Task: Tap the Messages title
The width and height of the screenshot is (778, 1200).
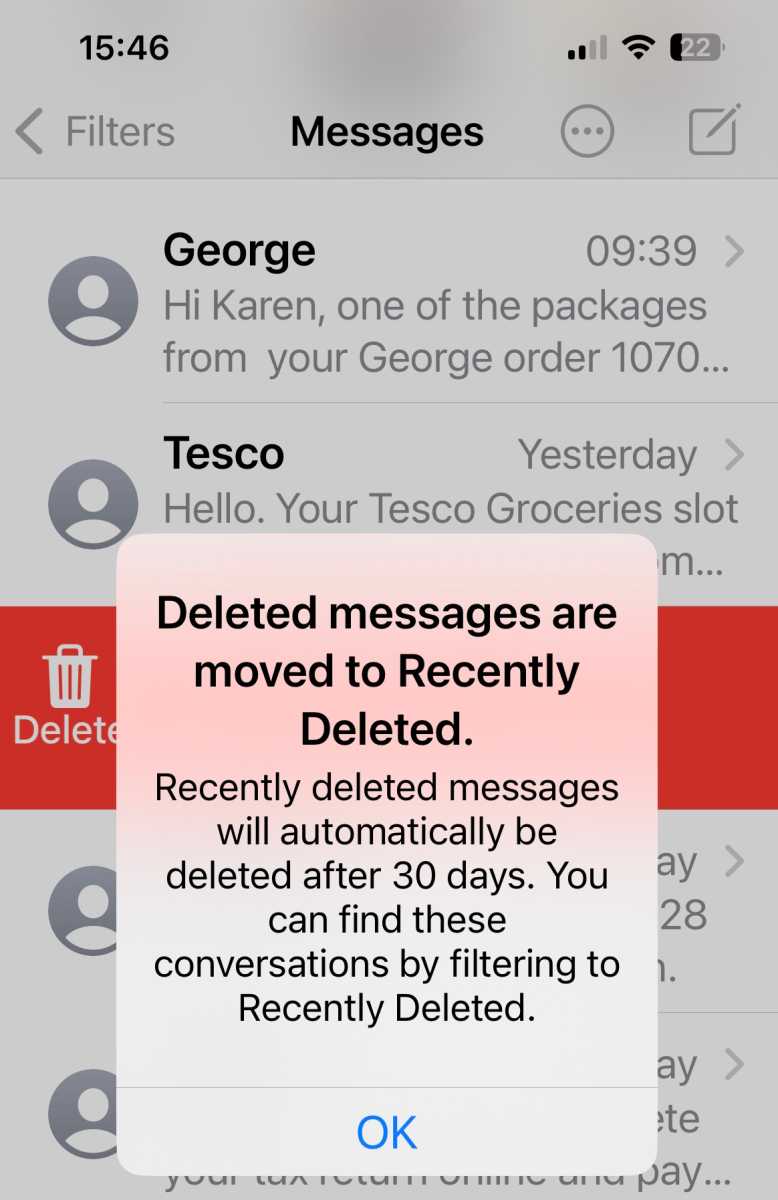Action: (386, 131)
